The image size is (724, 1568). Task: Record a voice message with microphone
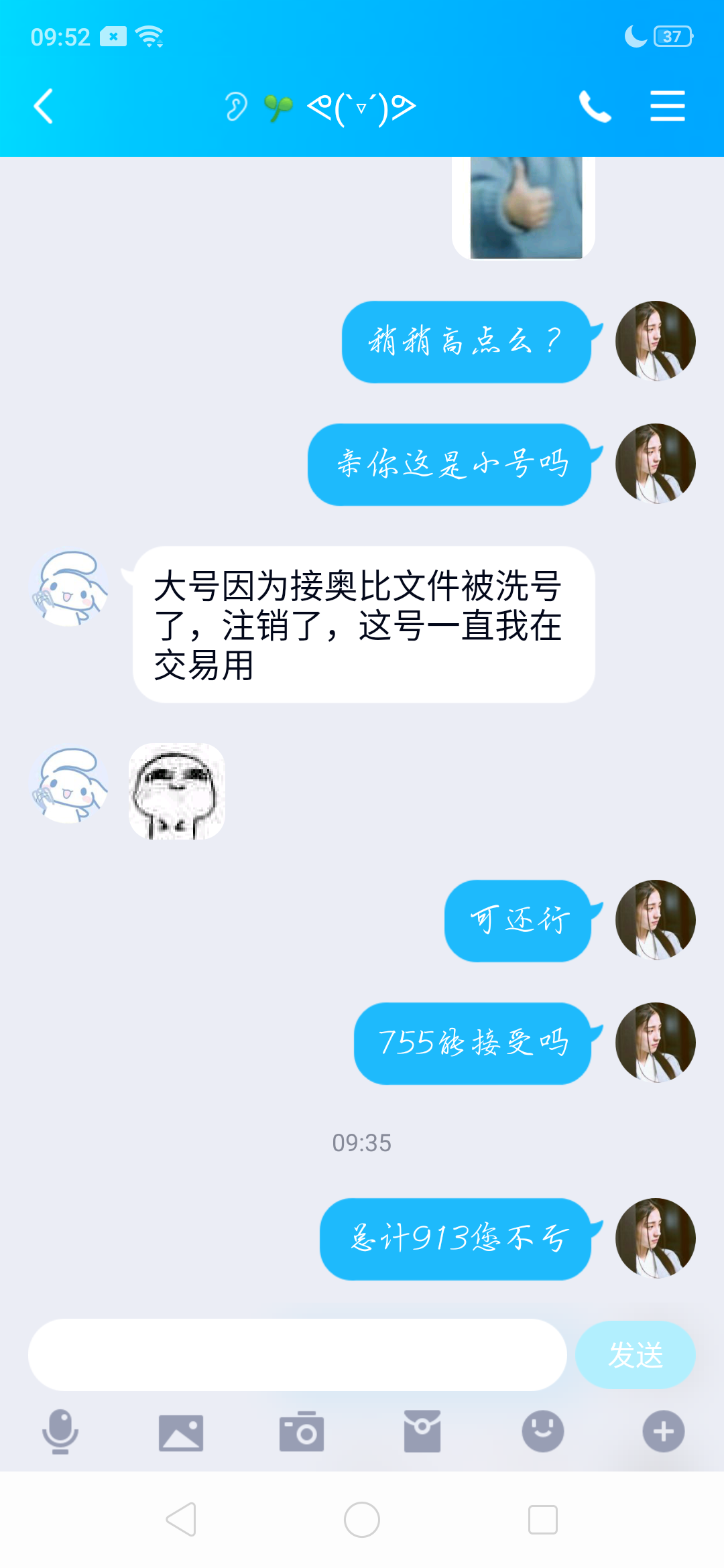[60, 1432]
